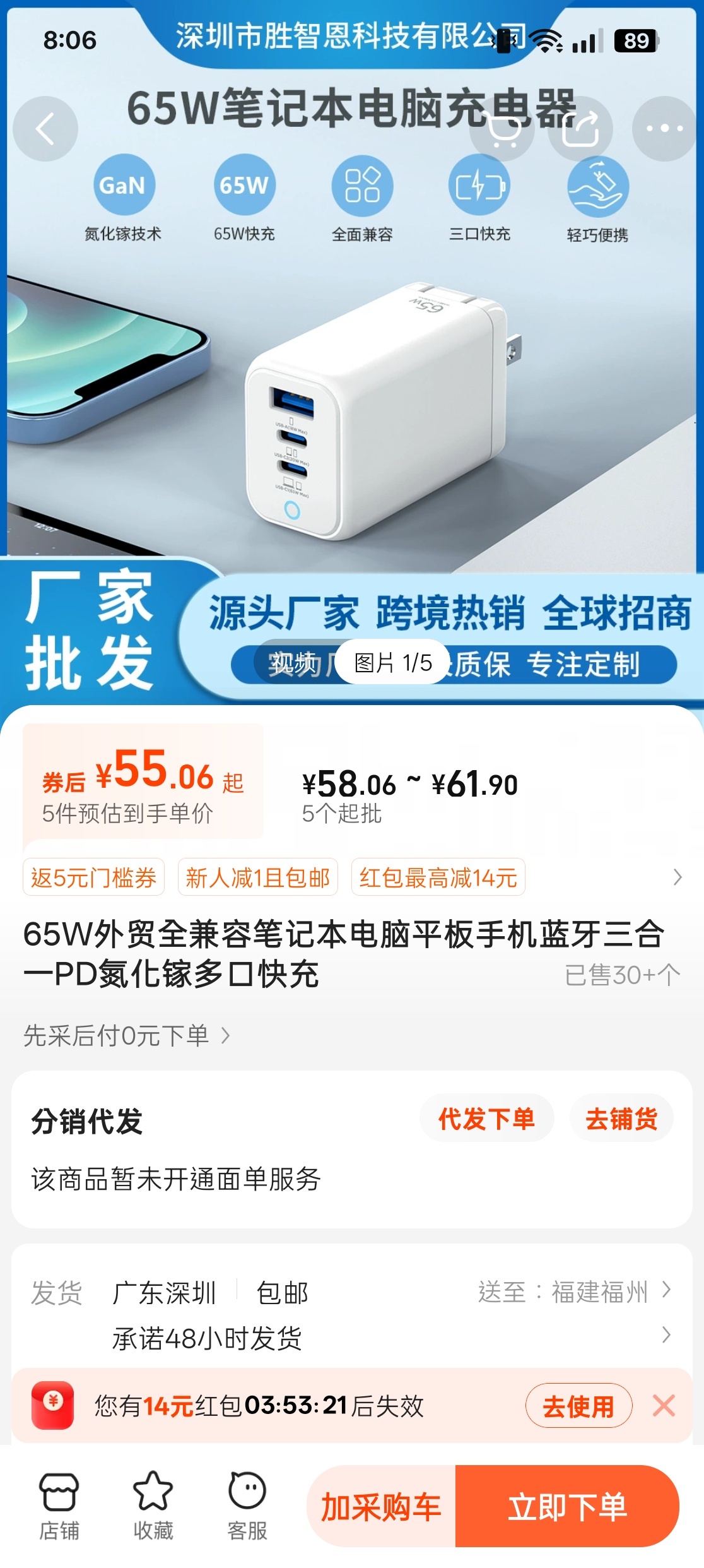
Task: Go back to the previous page
Action: pyautogui.click(x=45, y=129)
